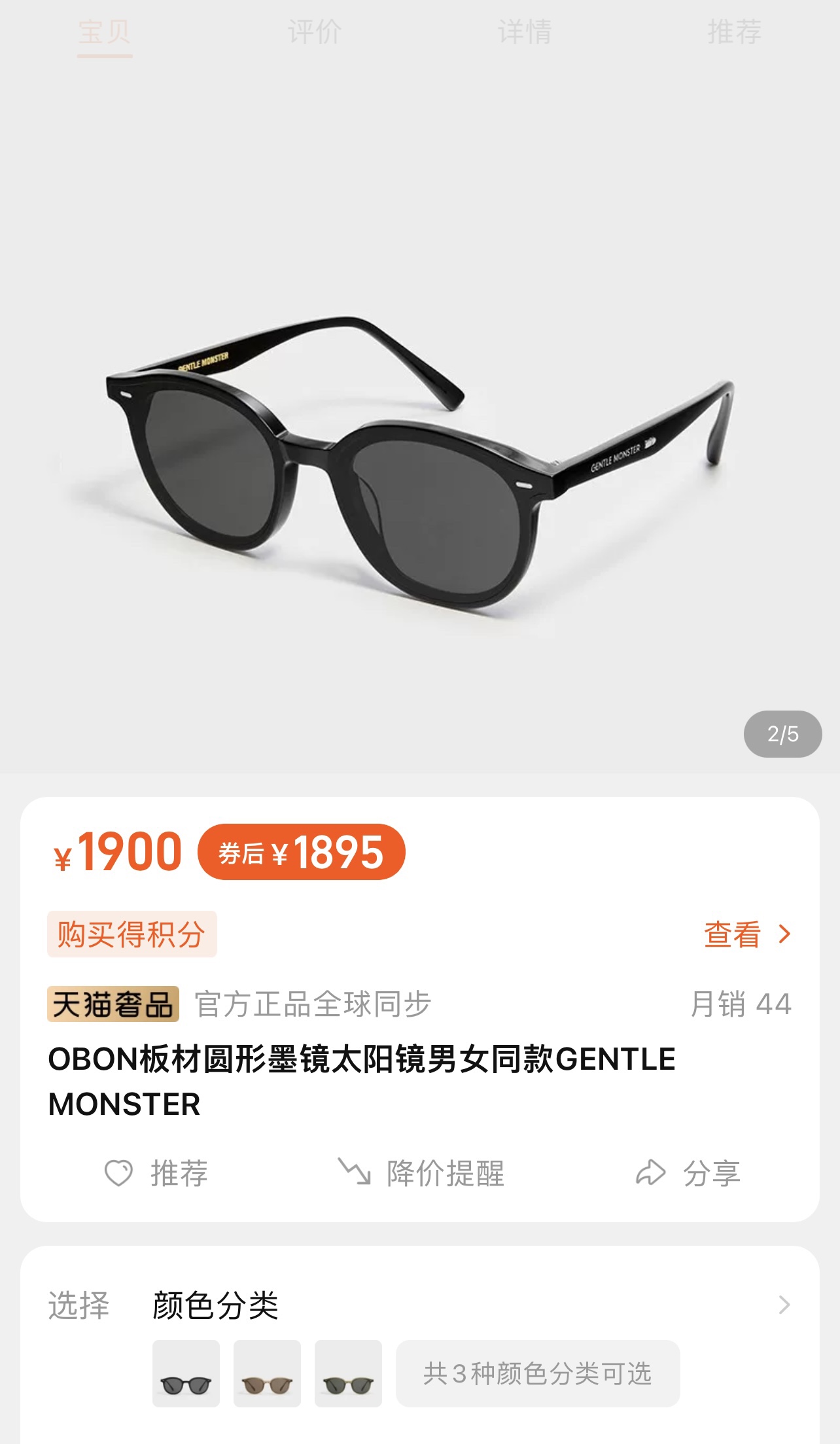Switch to the 推荐 top tab

[x=735, y=31]
